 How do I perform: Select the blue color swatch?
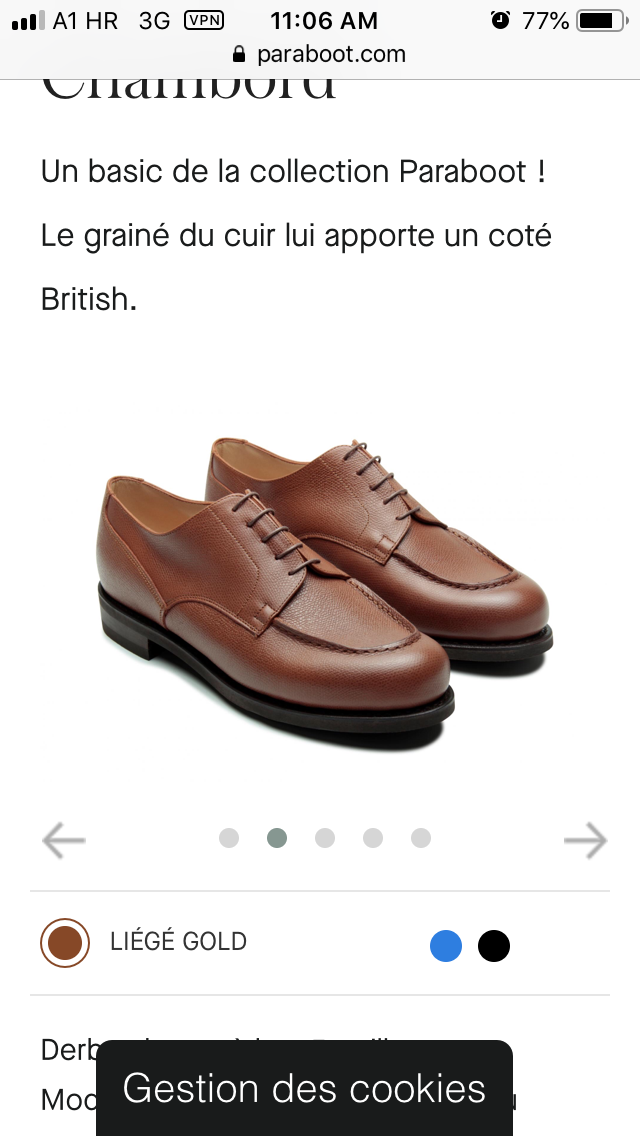[446, 945]
